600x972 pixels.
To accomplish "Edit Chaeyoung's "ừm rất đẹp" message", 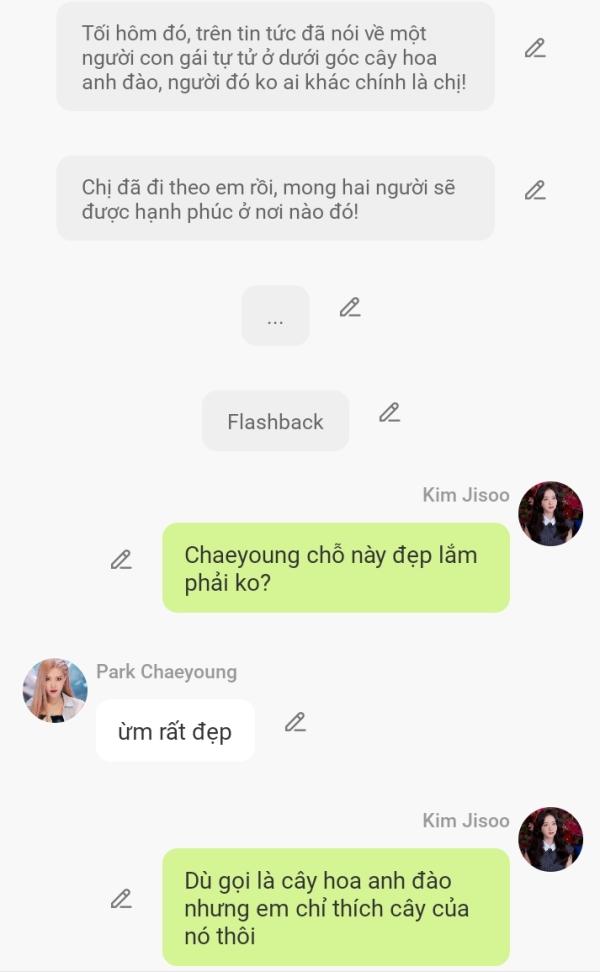I will [295, 722].
